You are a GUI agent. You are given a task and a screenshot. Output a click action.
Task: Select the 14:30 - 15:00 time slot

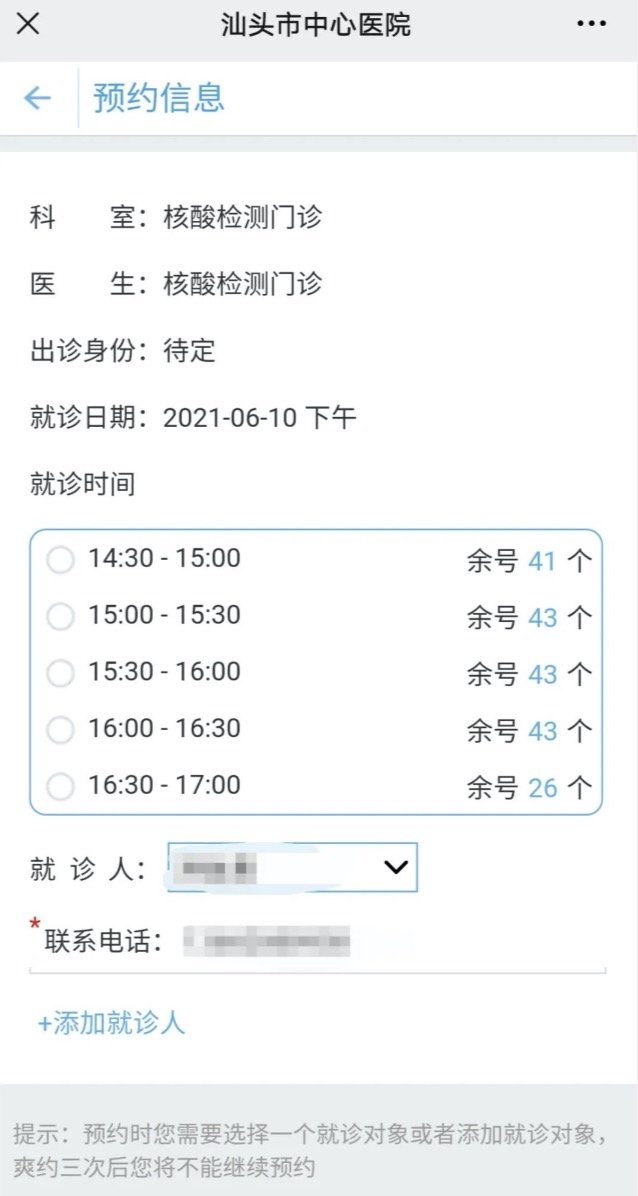tap(61, 560)
